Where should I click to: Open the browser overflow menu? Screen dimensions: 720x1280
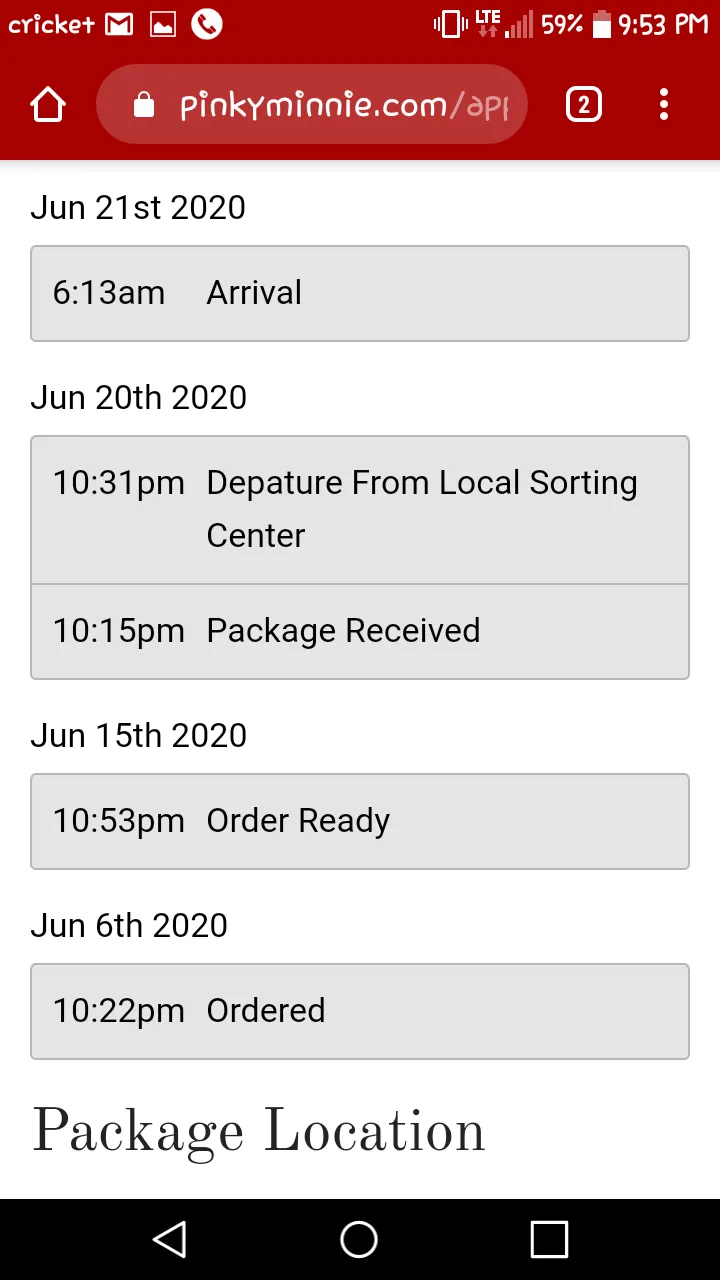pos(664,104)
